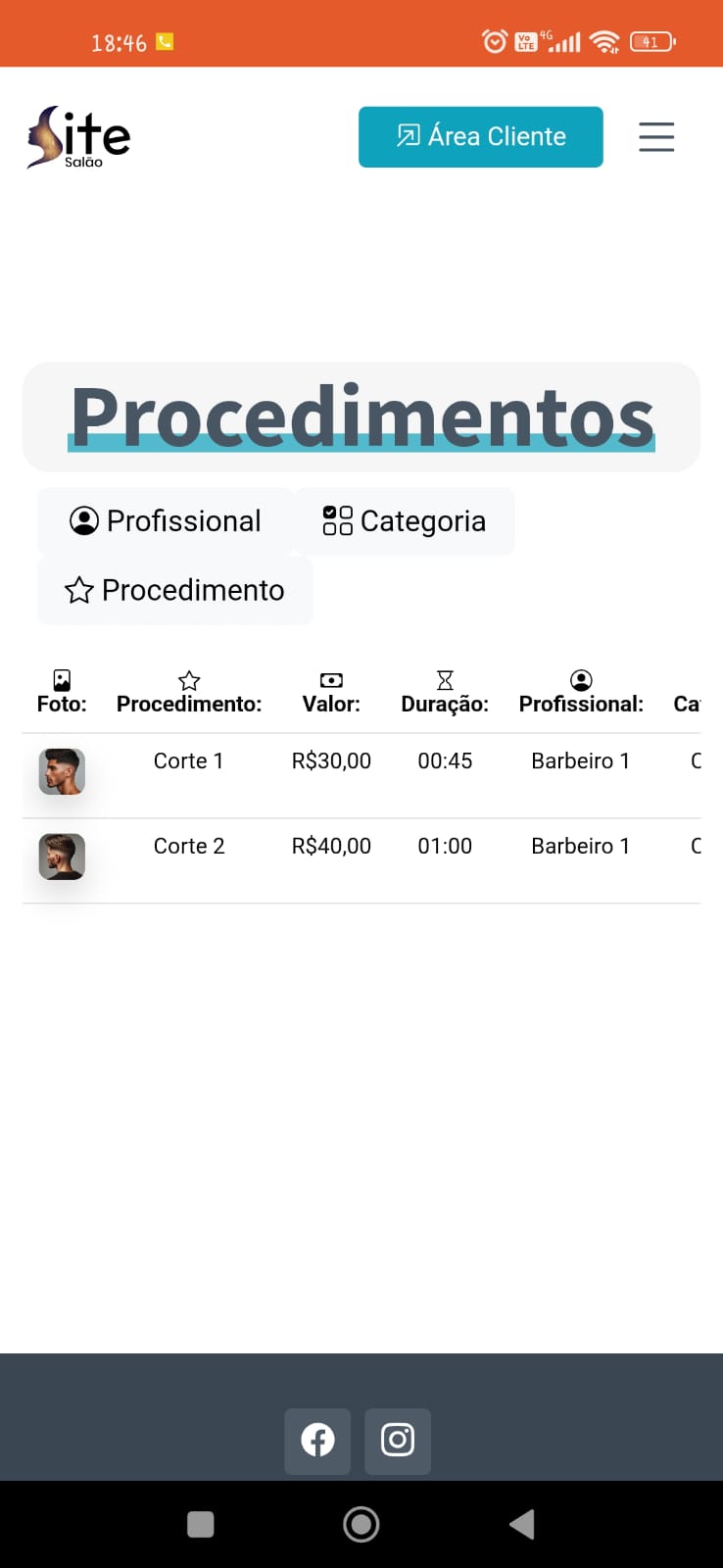Open the Instagram profile link

(x=397, y=1441)
